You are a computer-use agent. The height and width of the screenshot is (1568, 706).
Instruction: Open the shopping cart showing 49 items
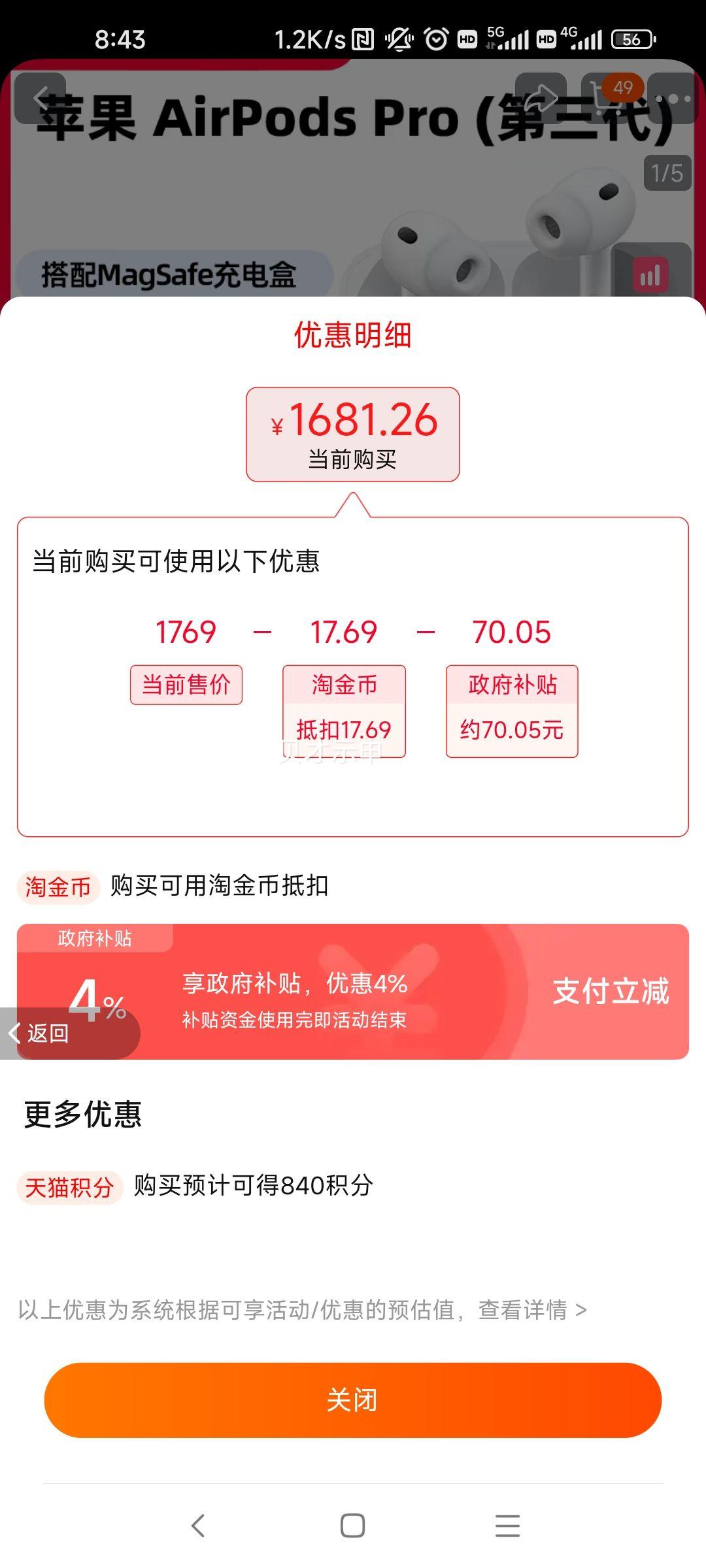605,98
